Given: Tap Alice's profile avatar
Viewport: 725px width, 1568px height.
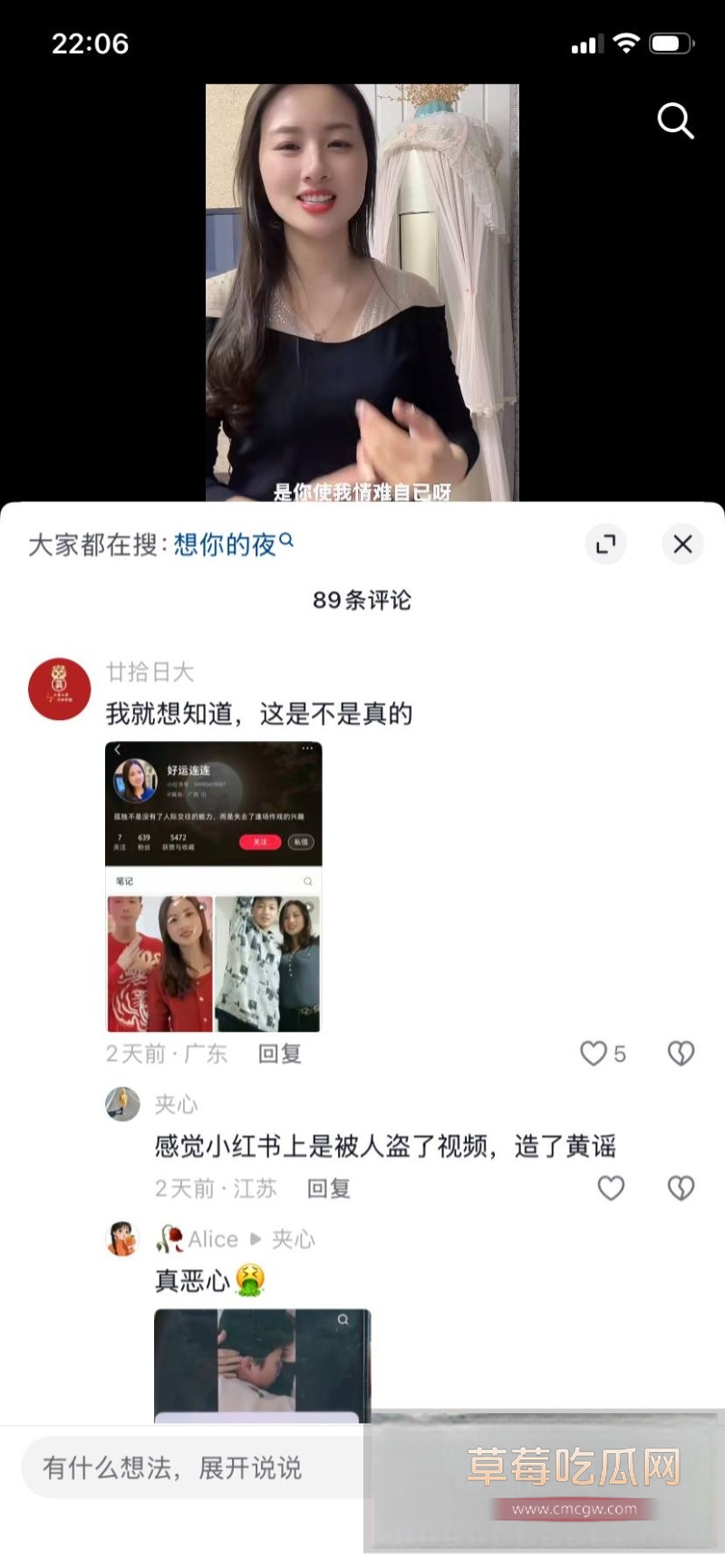Looking at the screenshot, I should 121,1238.
